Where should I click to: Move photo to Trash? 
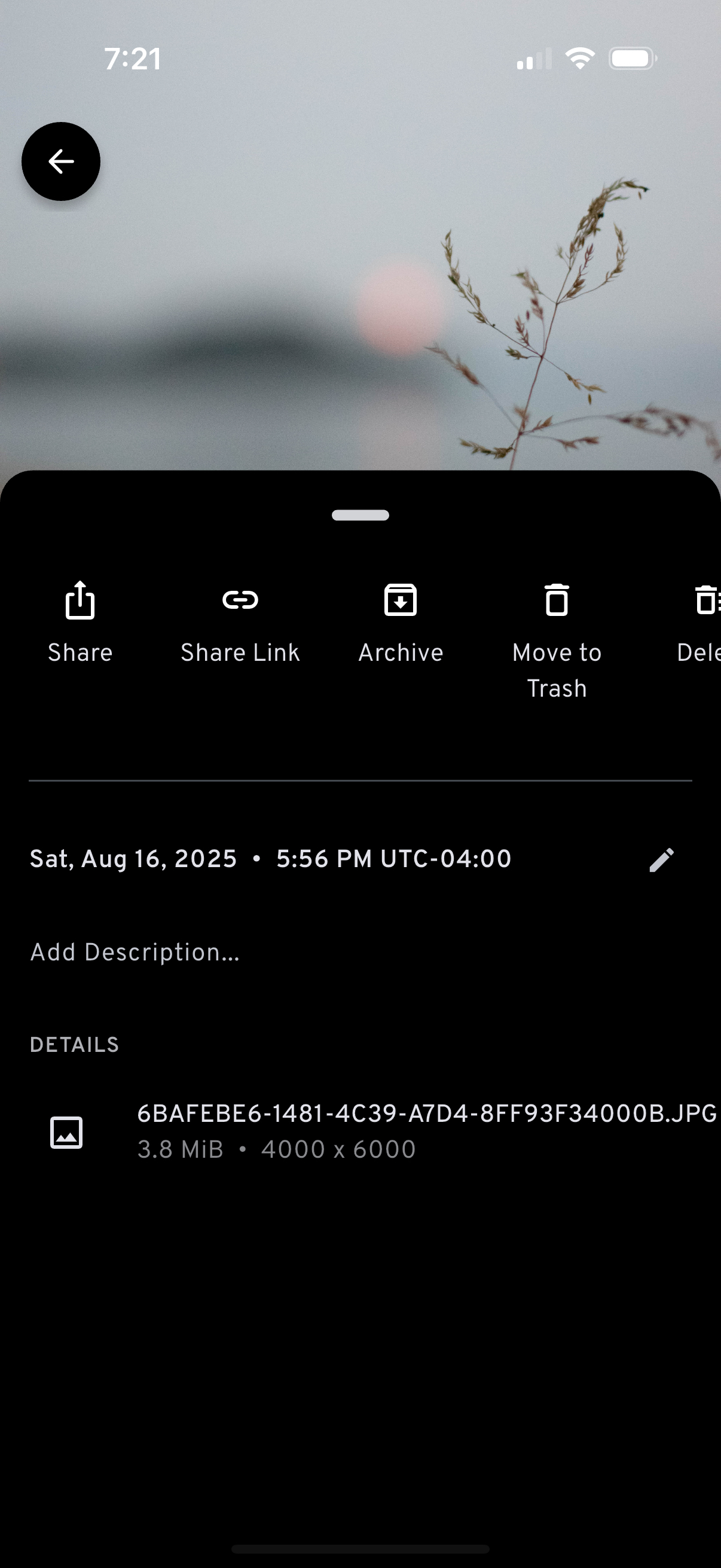pyautogui.click(x=557, y=636)
